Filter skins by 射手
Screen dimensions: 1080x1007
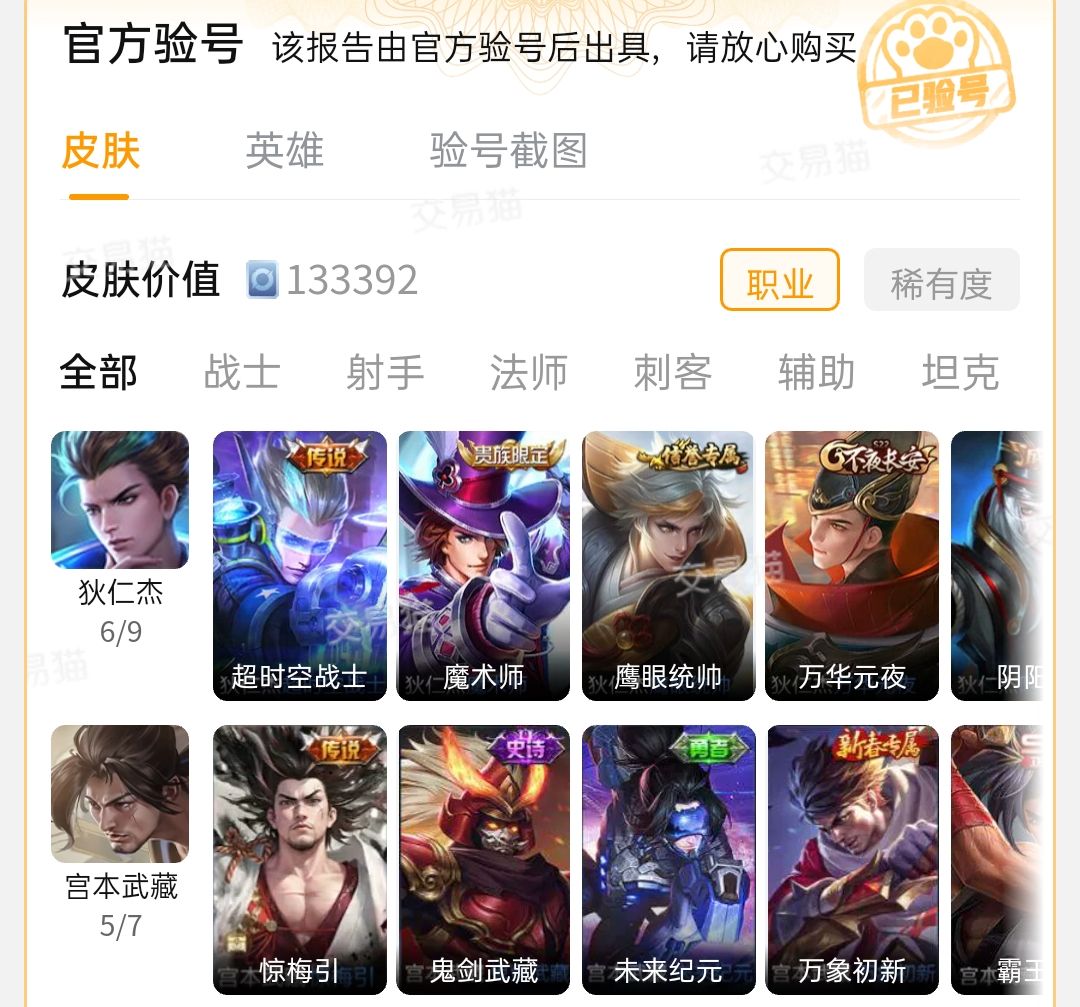point(385,373)
